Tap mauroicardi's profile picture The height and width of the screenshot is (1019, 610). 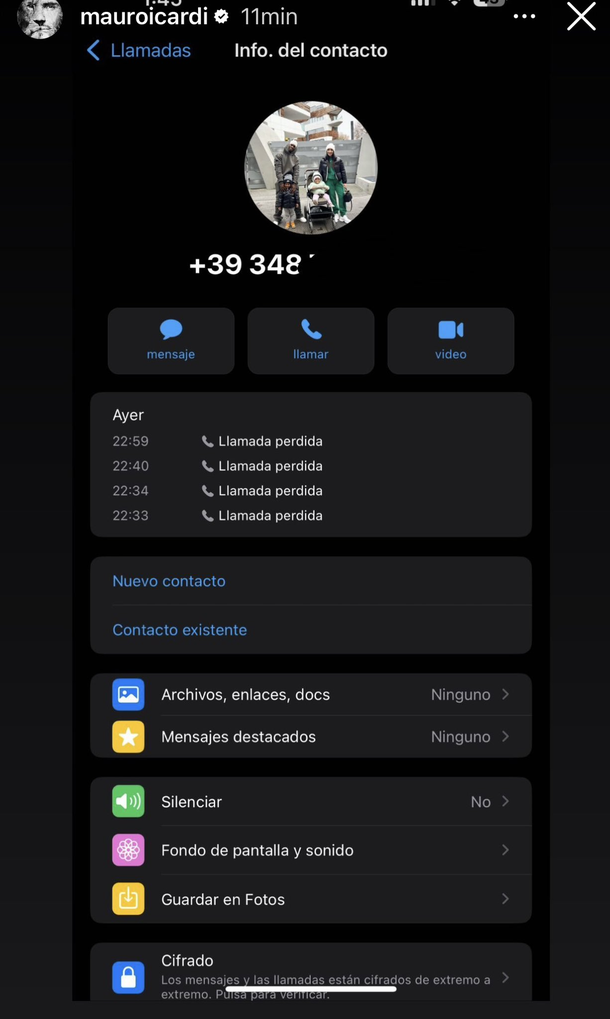(x=41, y=17)
